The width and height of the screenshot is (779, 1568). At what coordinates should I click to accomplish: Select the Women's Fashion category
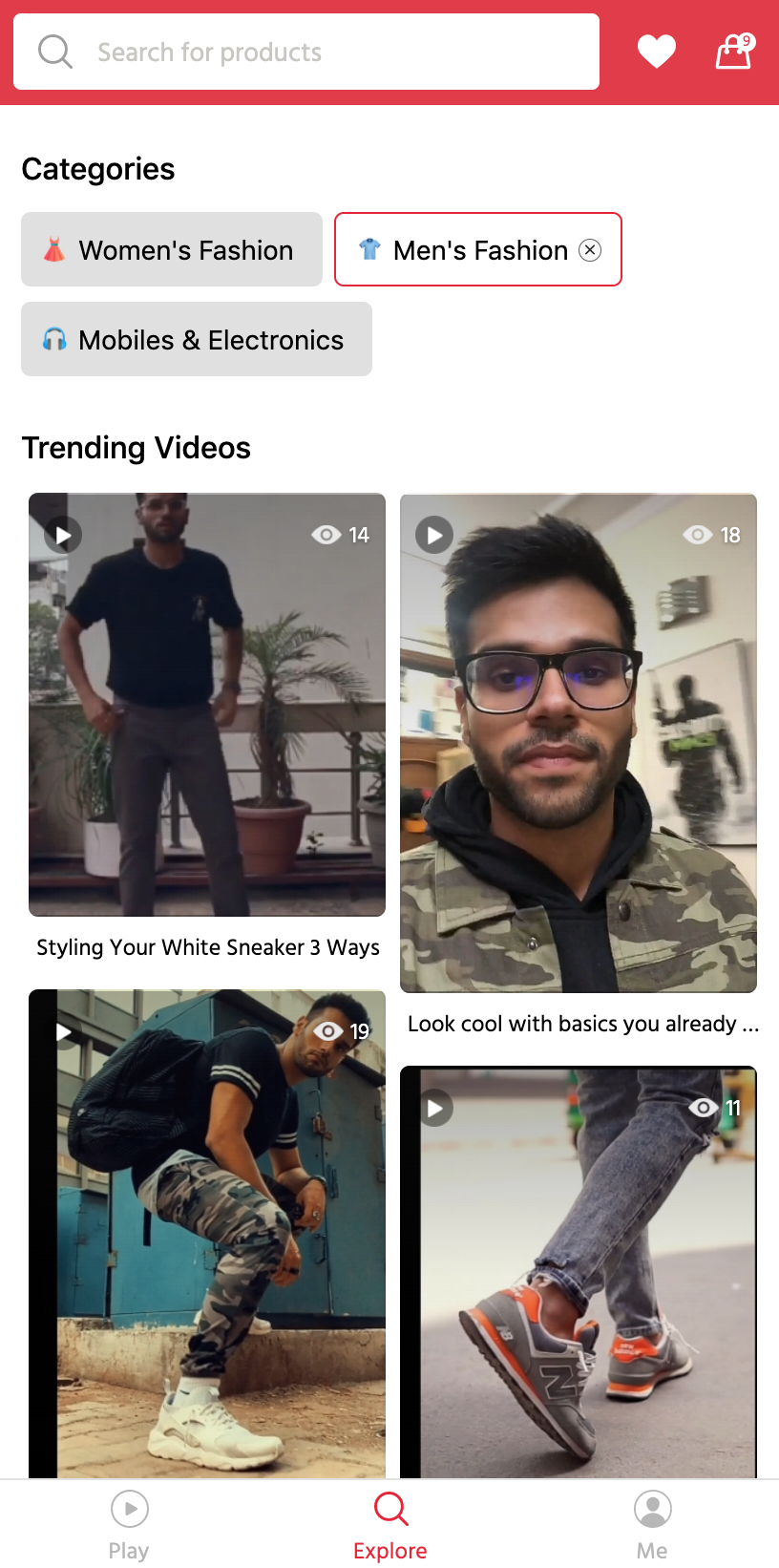[172, 249]
